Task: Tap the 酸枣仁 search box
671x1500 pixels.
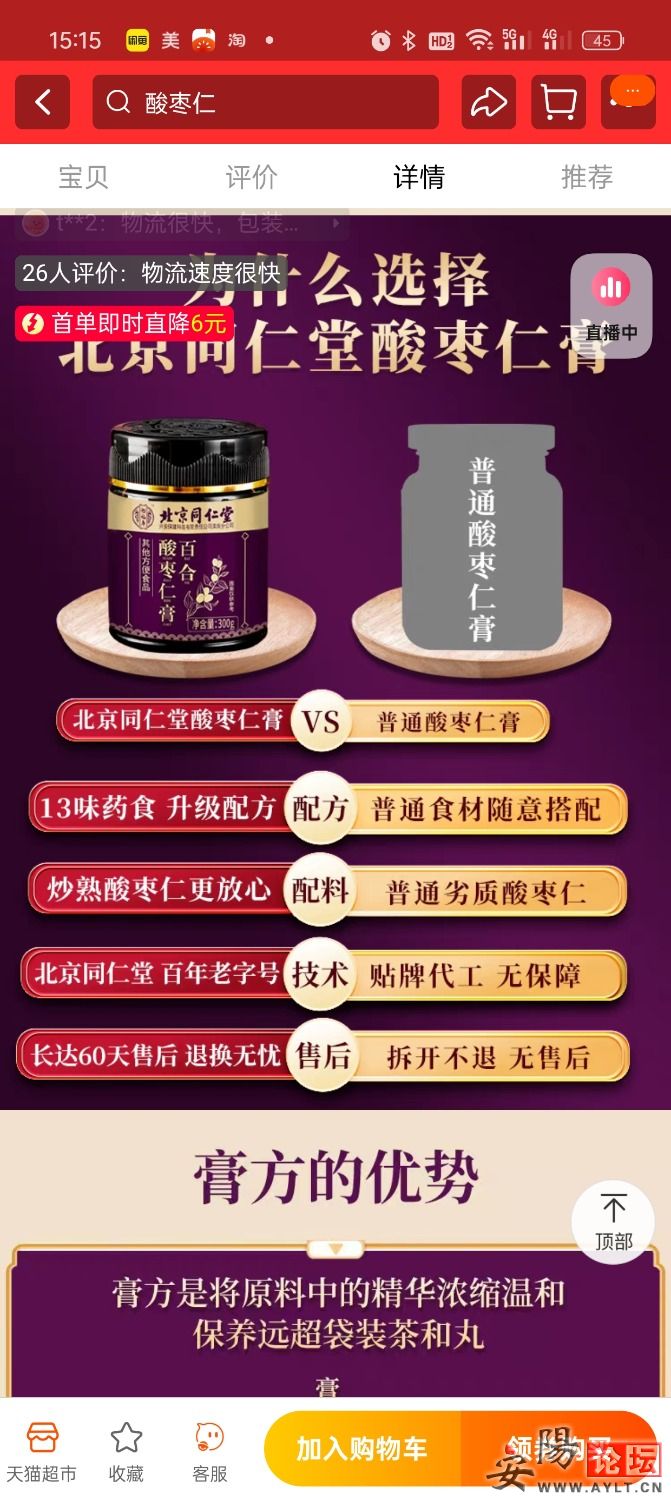Action: tap(265, 102)
